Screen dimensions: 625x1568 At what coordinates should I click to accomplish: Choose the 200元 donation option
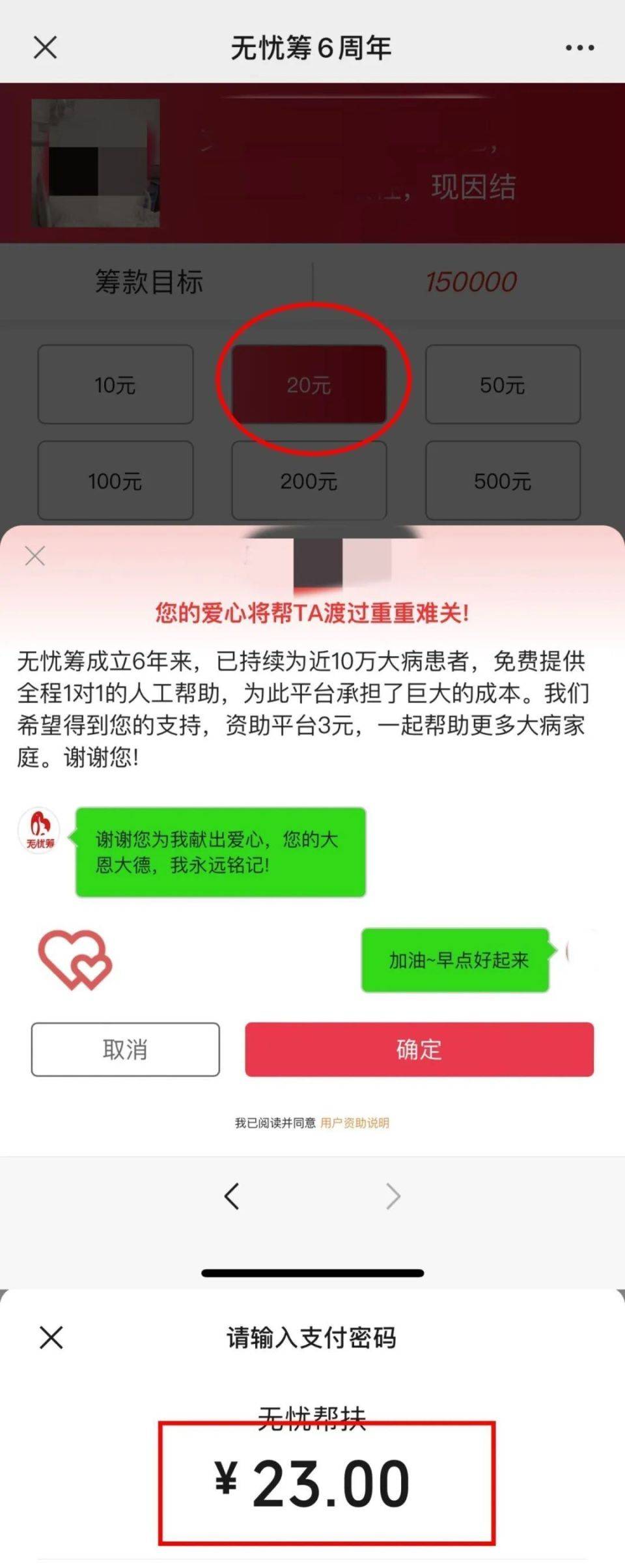309,481
